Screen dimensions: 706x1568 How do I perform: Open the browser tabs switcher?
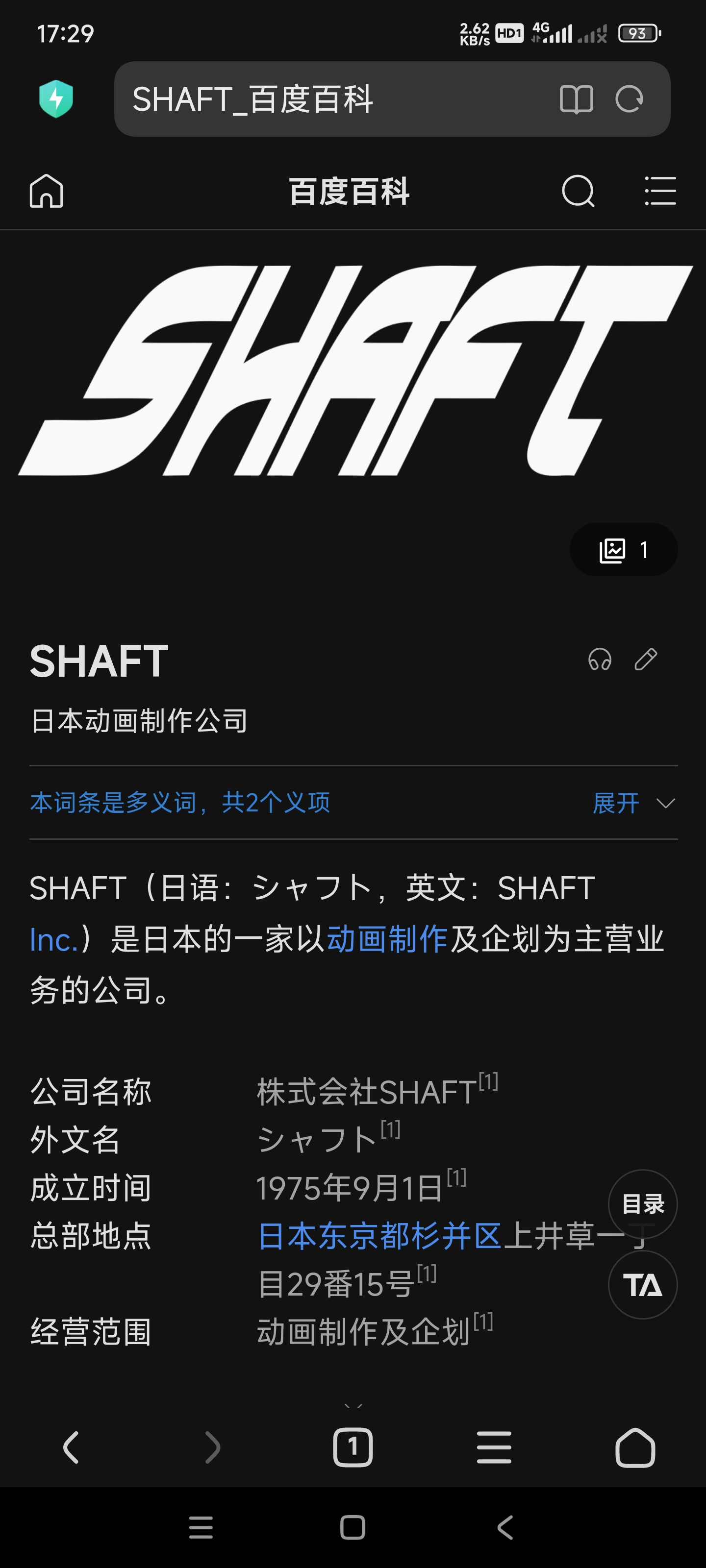353,1447
